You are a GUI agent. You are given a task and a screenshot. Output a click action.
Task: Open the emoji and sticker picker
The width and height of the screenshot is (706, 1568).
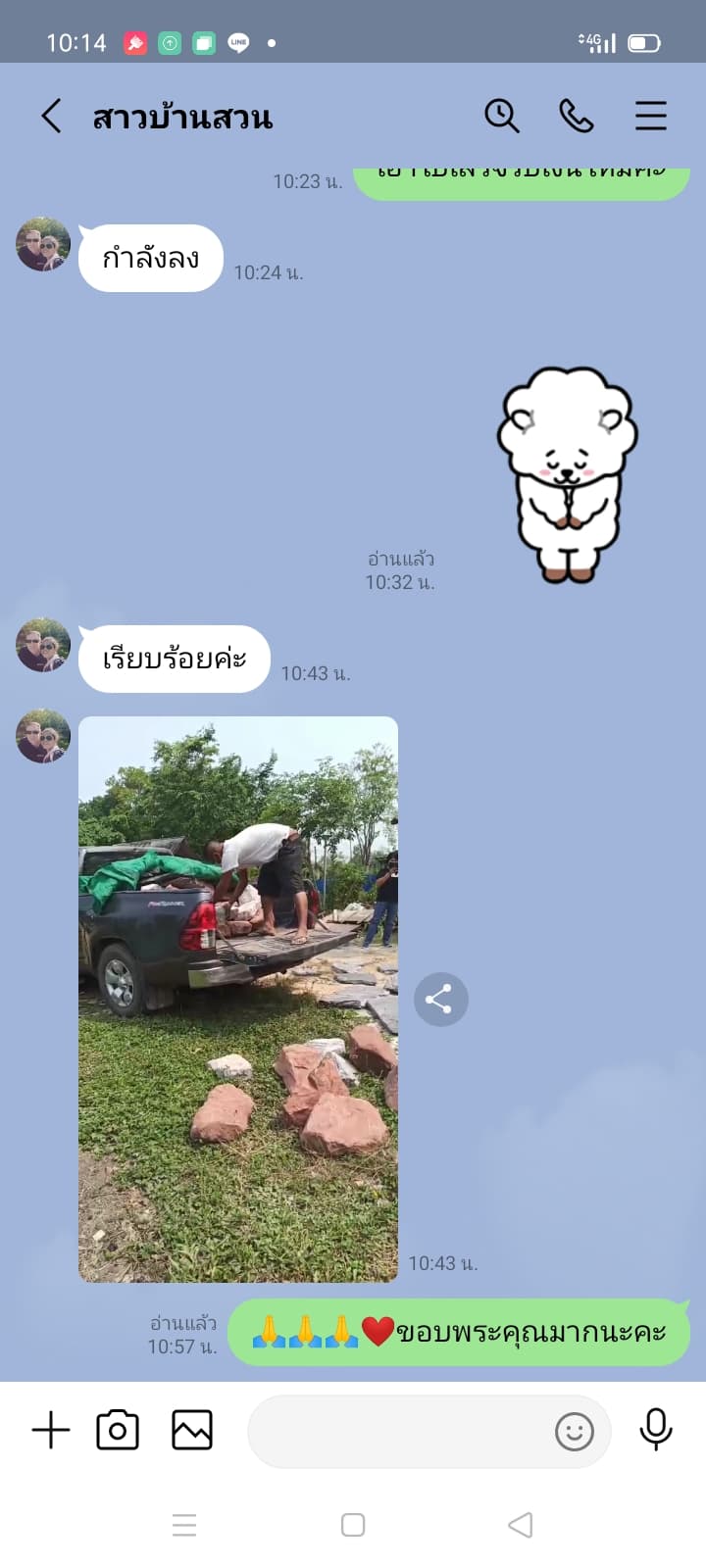[x=575, y=1432]
